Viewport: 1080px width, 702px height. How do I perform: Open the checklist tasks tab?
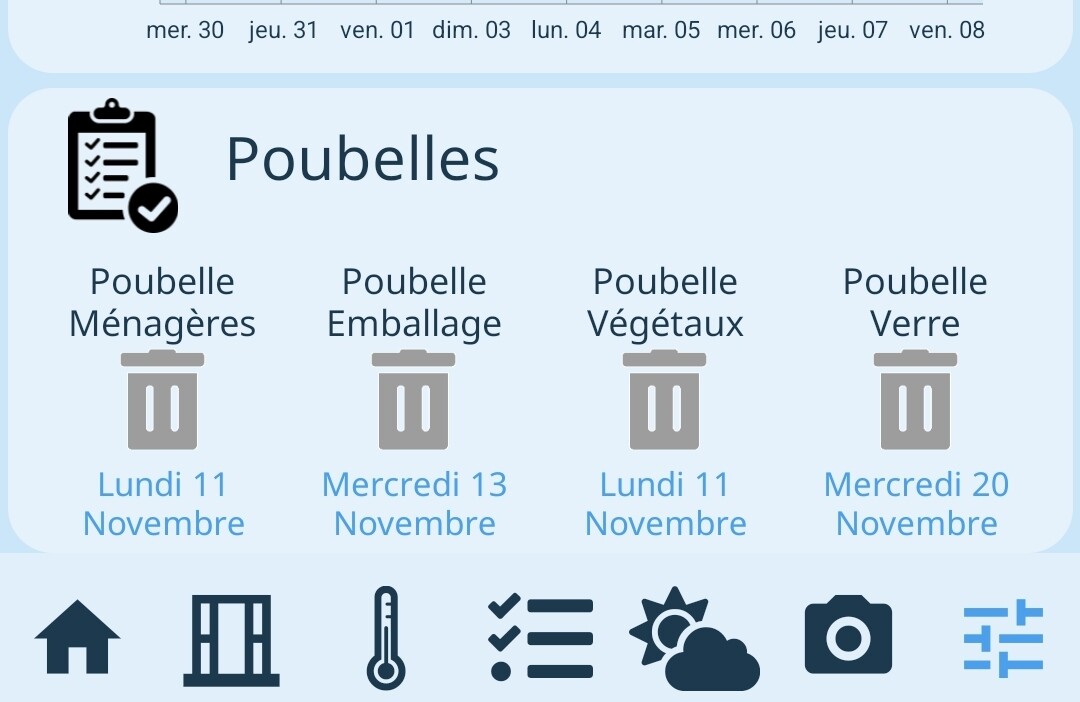[x=540, y=638]
